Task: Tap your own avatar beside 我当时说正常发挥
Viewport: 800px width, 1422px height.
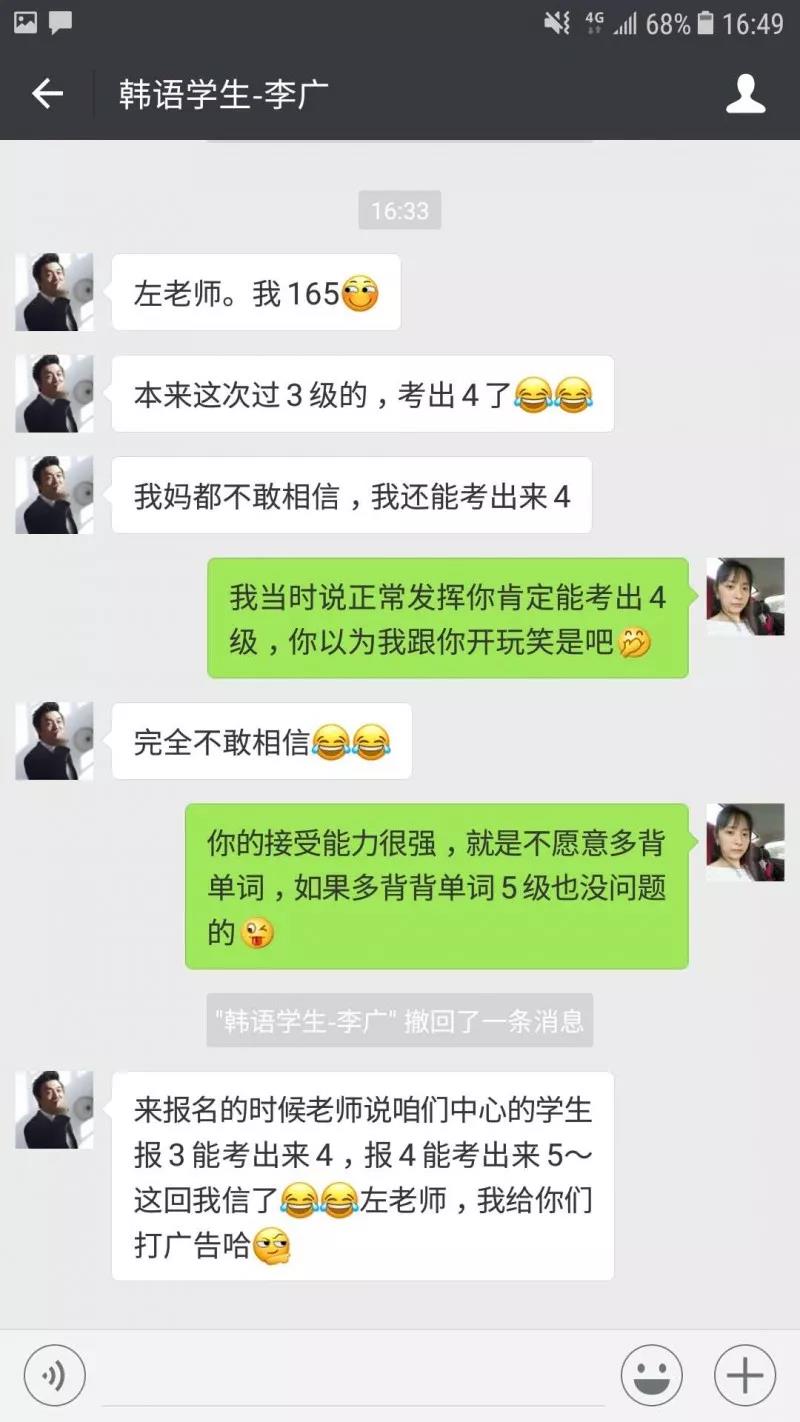Action: coord(745,596)
